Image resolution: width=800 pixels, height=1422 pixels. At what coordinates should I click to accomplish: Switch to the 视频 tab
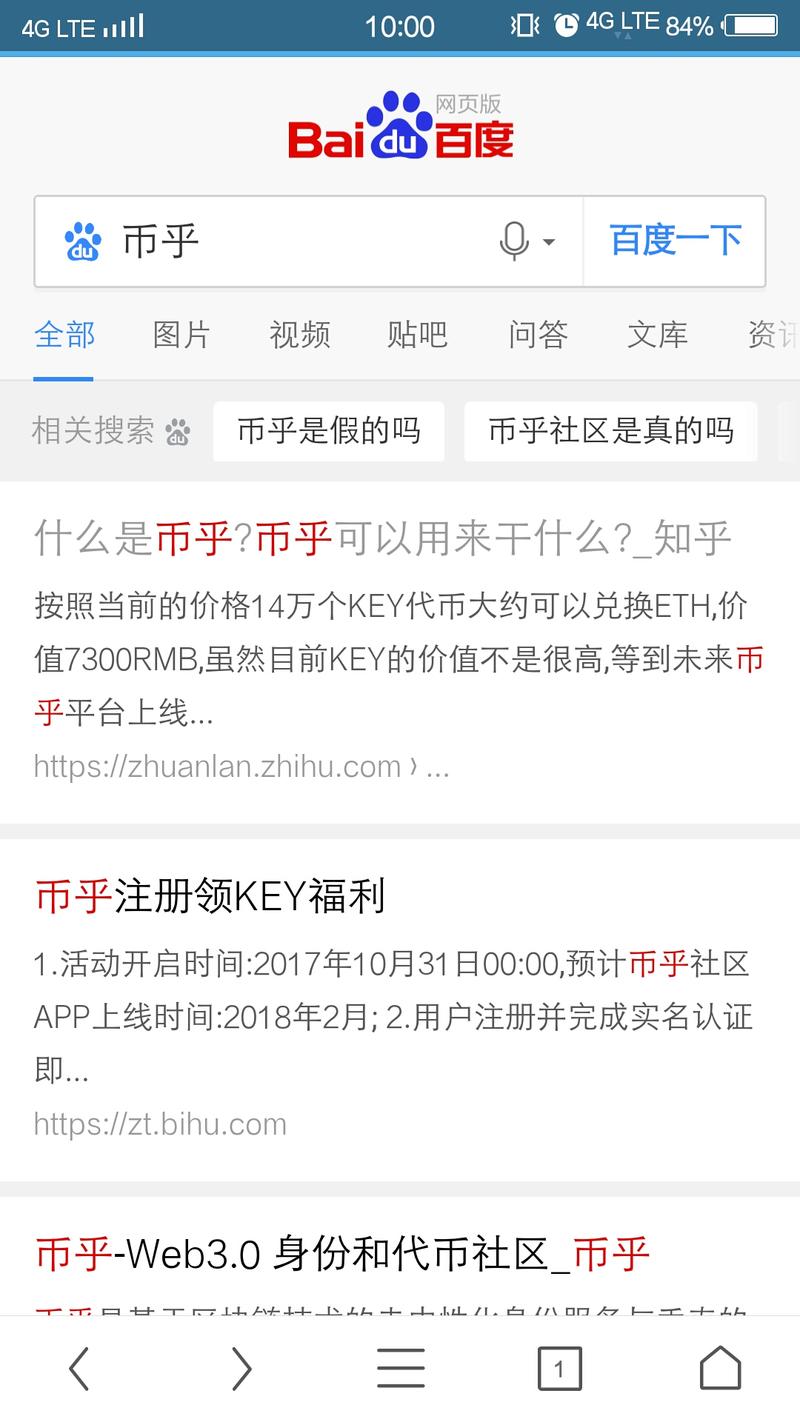click(297, 336)
